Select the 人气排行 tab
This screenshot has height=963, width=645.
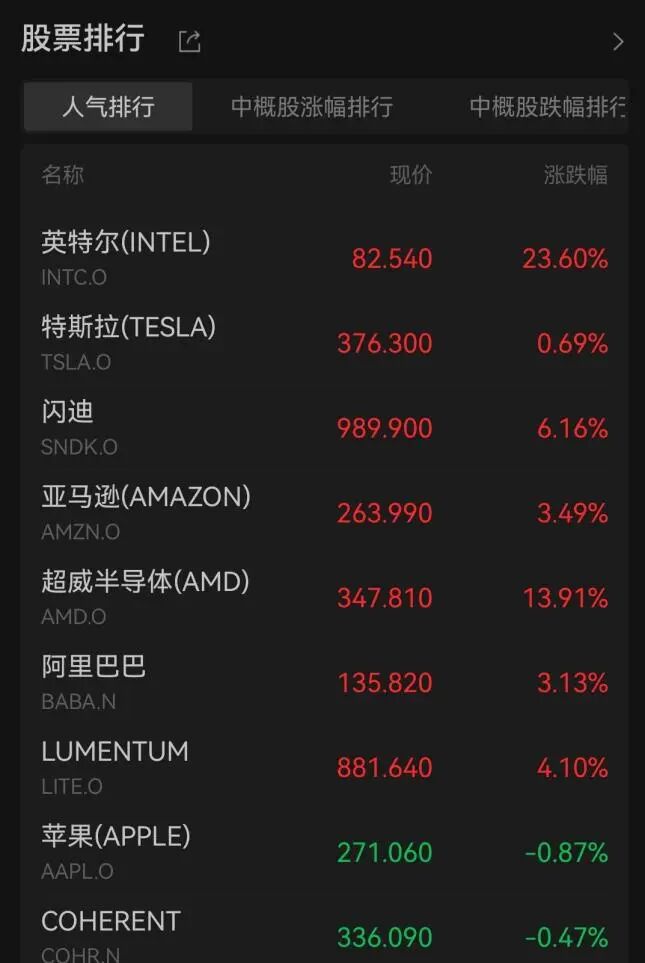pos(108,107)
